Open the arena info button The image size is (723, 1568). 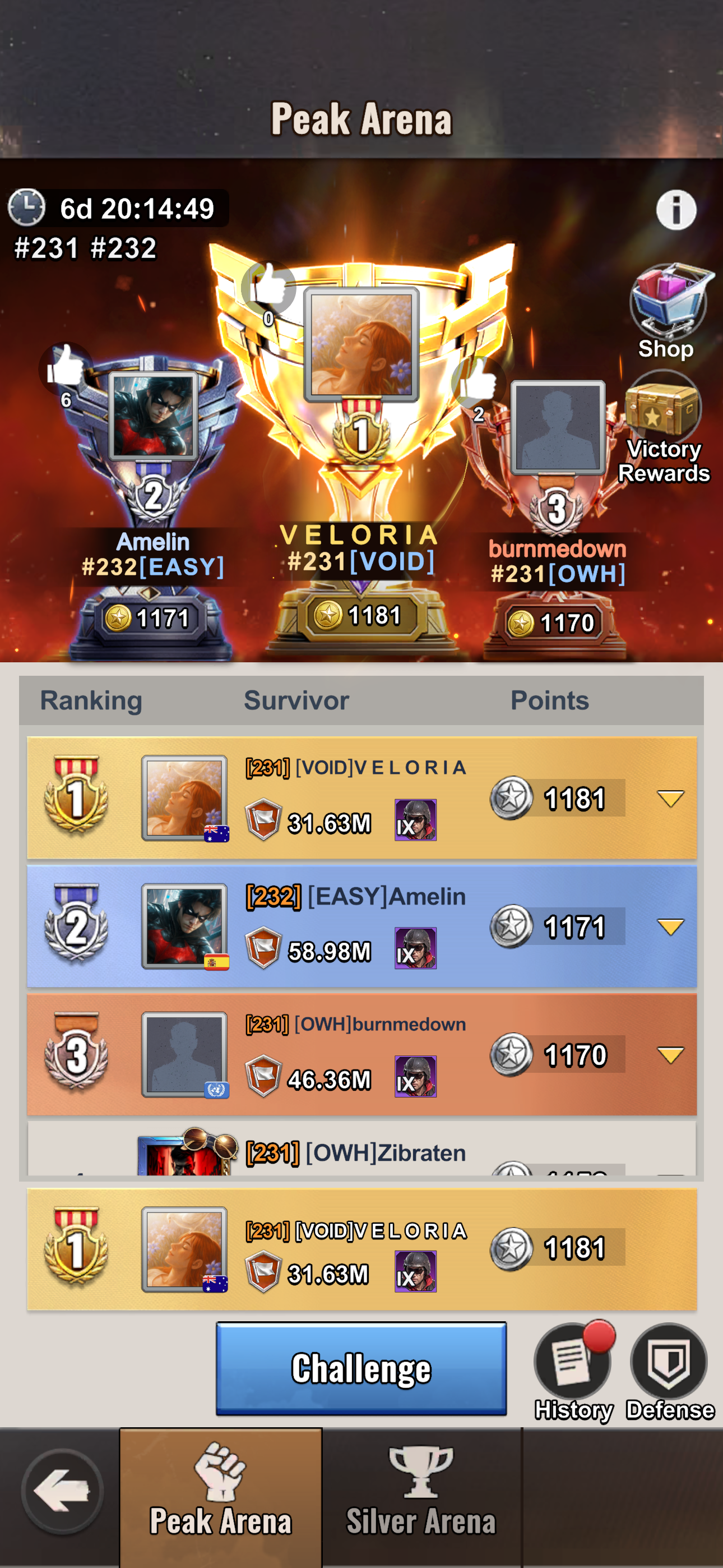point(675,210)
